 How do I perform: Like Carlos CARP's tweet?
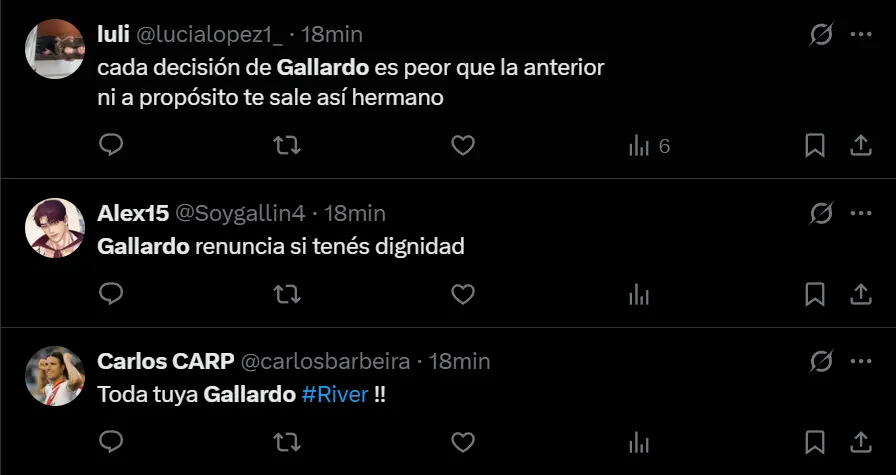462,442
